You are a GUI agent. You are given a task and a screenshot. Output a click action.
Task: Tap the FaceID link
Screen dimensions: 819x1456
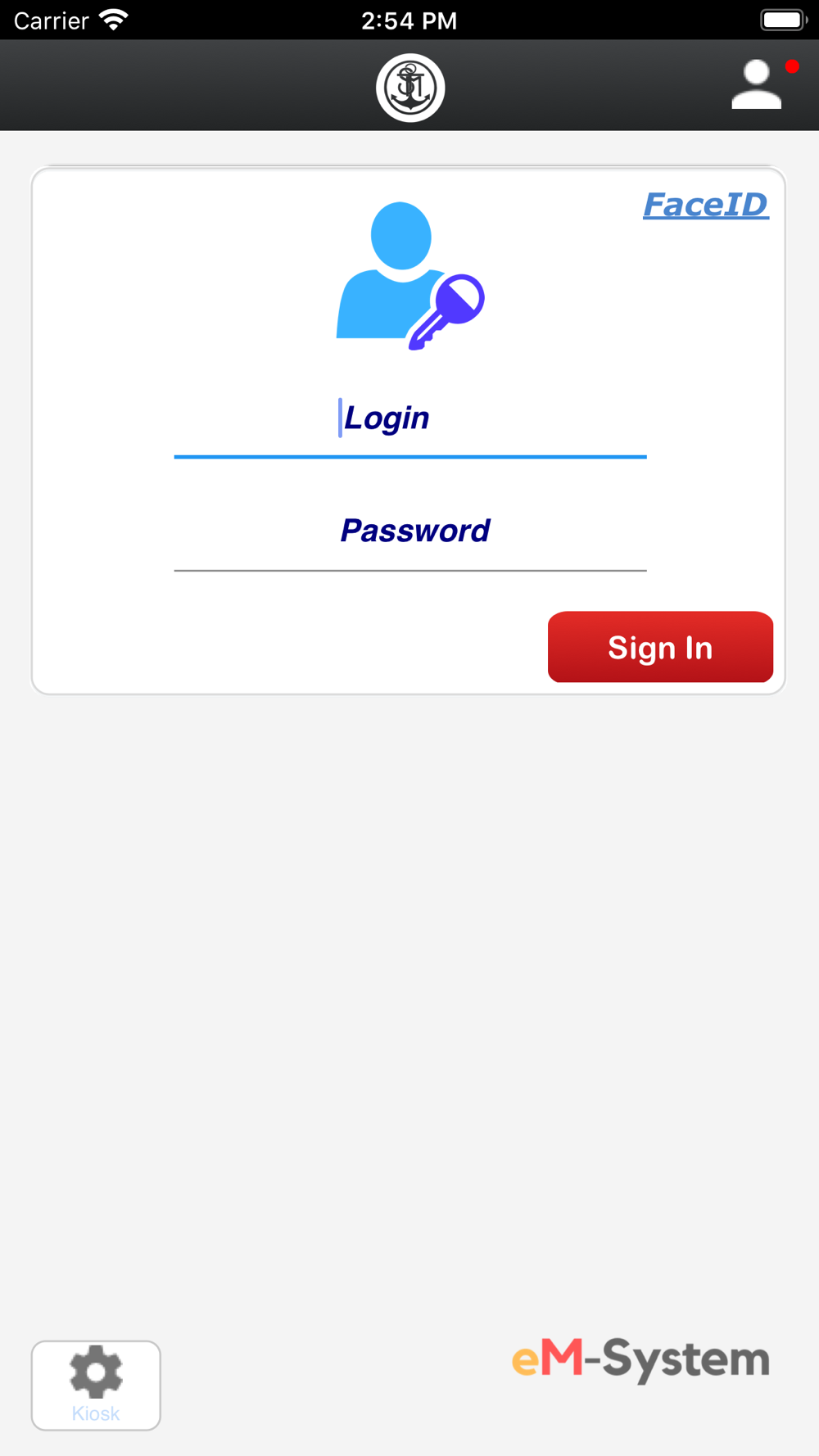pyautogui.click(x=706, y=205)
